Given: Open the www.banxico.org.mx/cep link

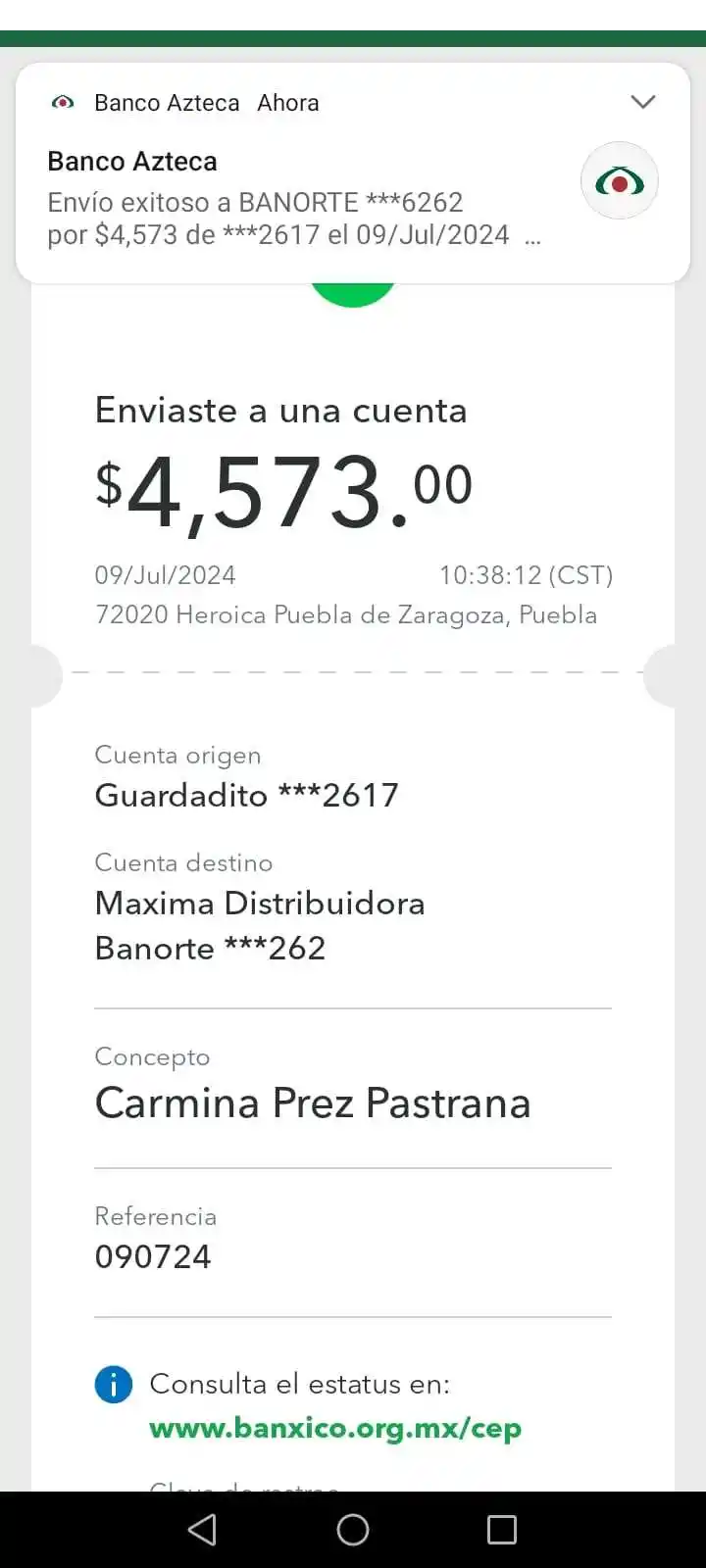Looking at the screenshot, I should pyautogui.click(x=334, y=1428).
